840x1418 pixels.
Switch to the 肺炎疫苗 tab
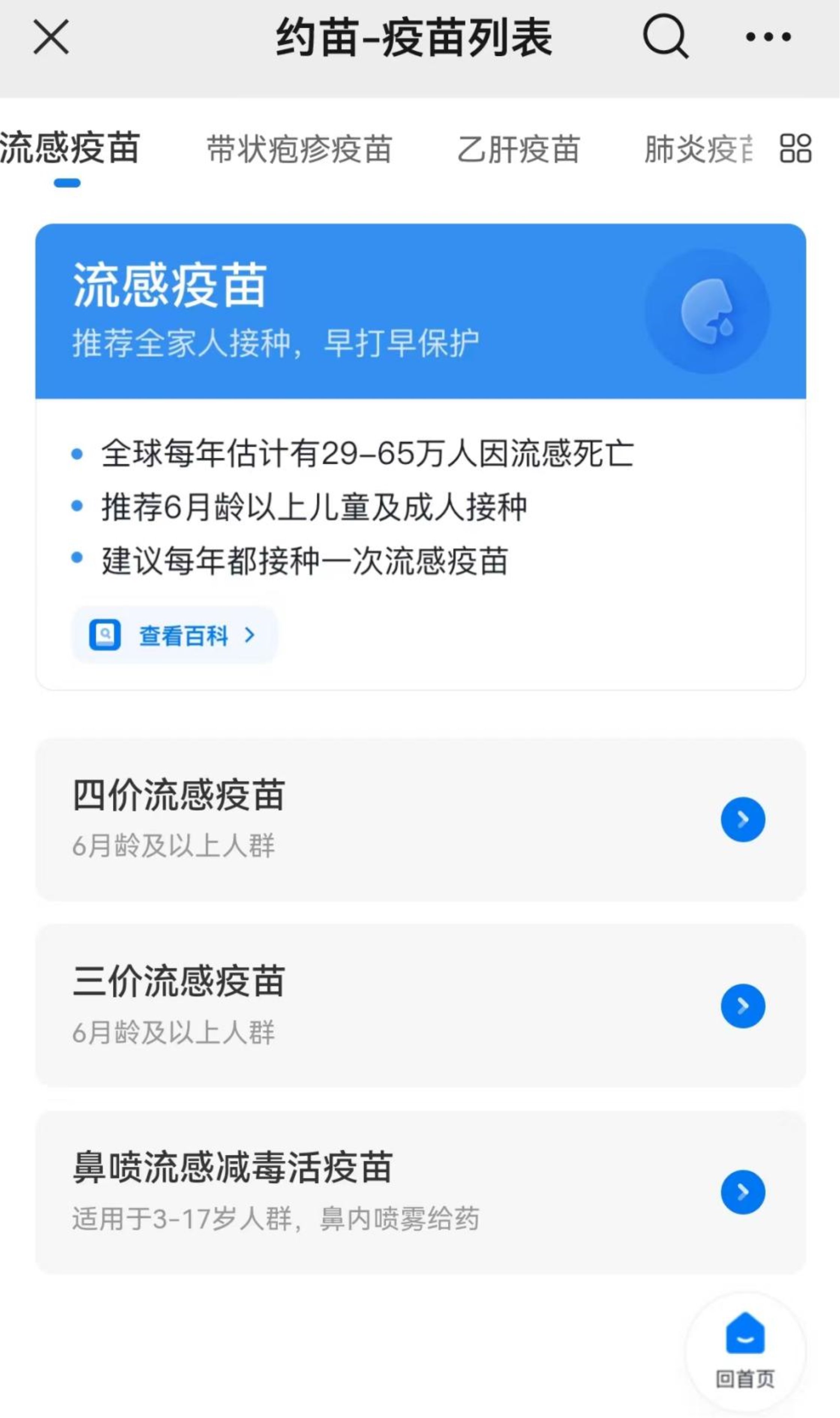pyautogui.click(x=699, y=149)
